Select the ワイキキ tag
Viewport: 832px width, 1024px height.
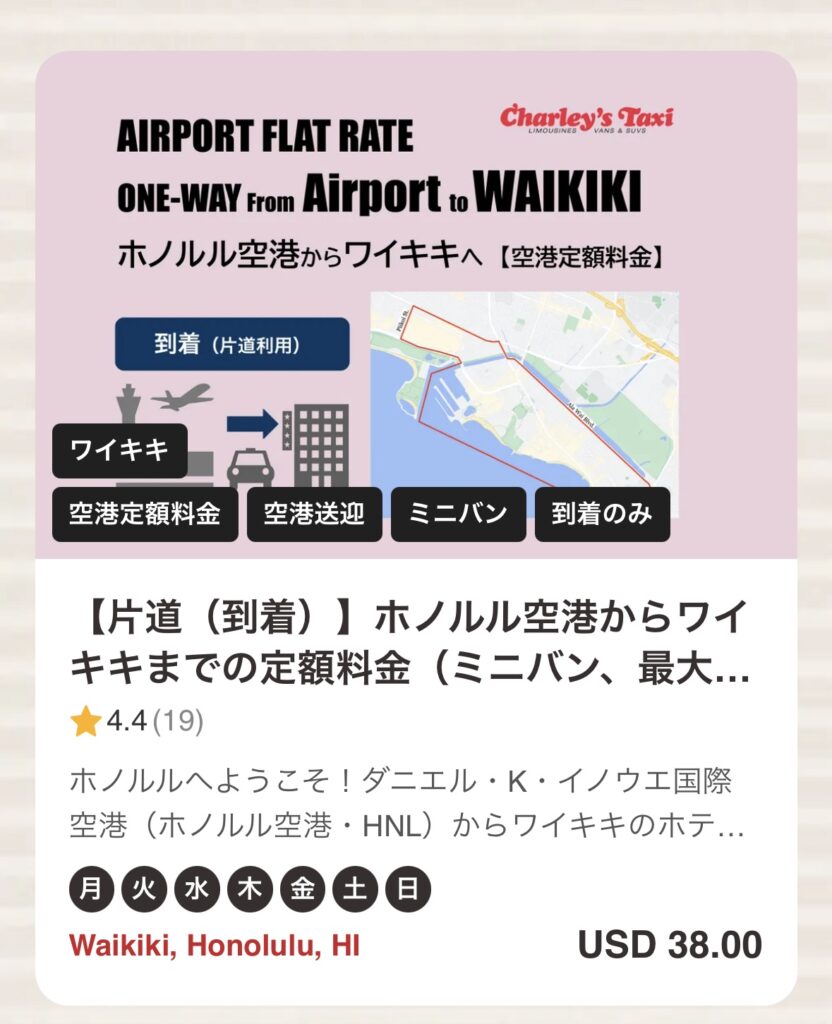(x=119, y=451)
